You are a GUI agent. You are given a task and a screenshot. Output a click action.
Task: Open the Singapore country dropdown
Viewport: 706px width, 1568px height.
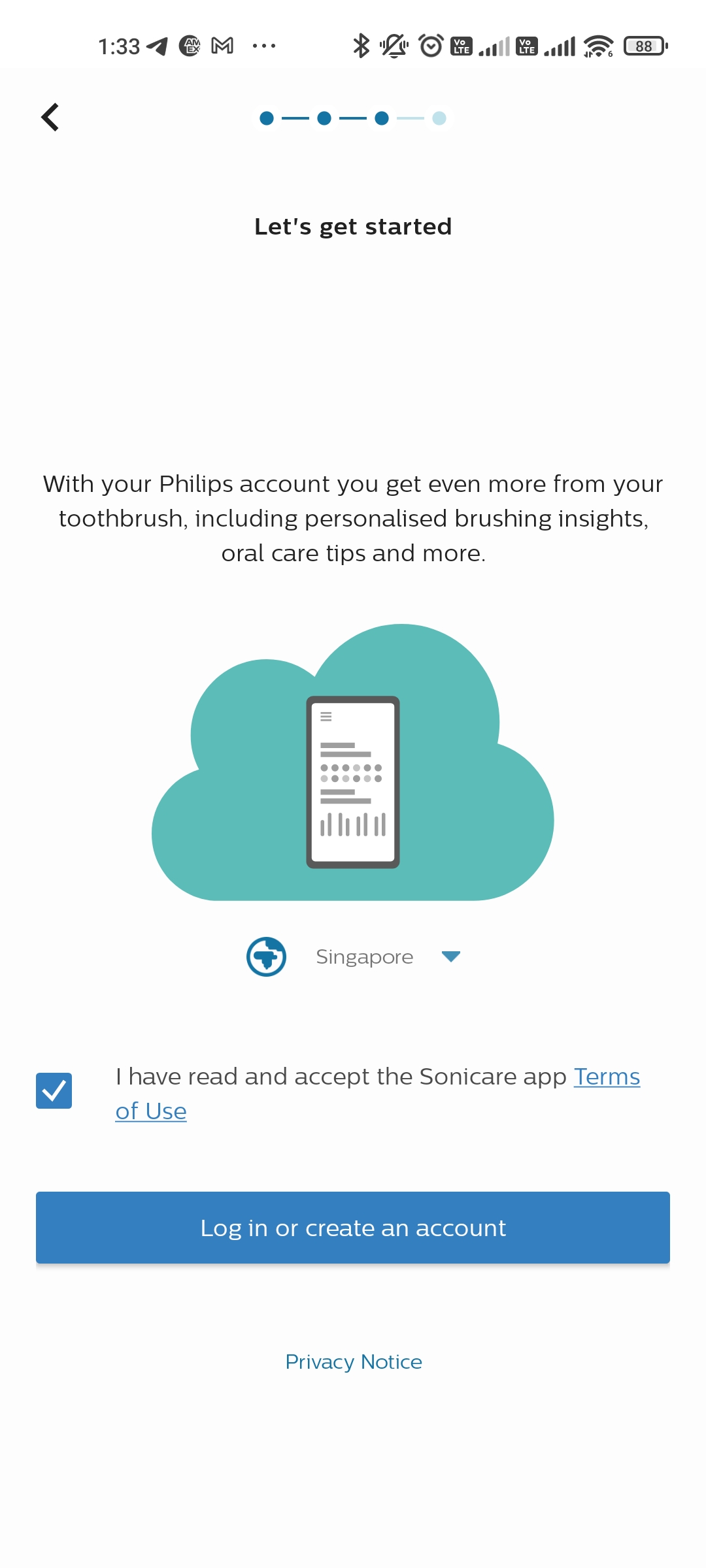(450, 956)
